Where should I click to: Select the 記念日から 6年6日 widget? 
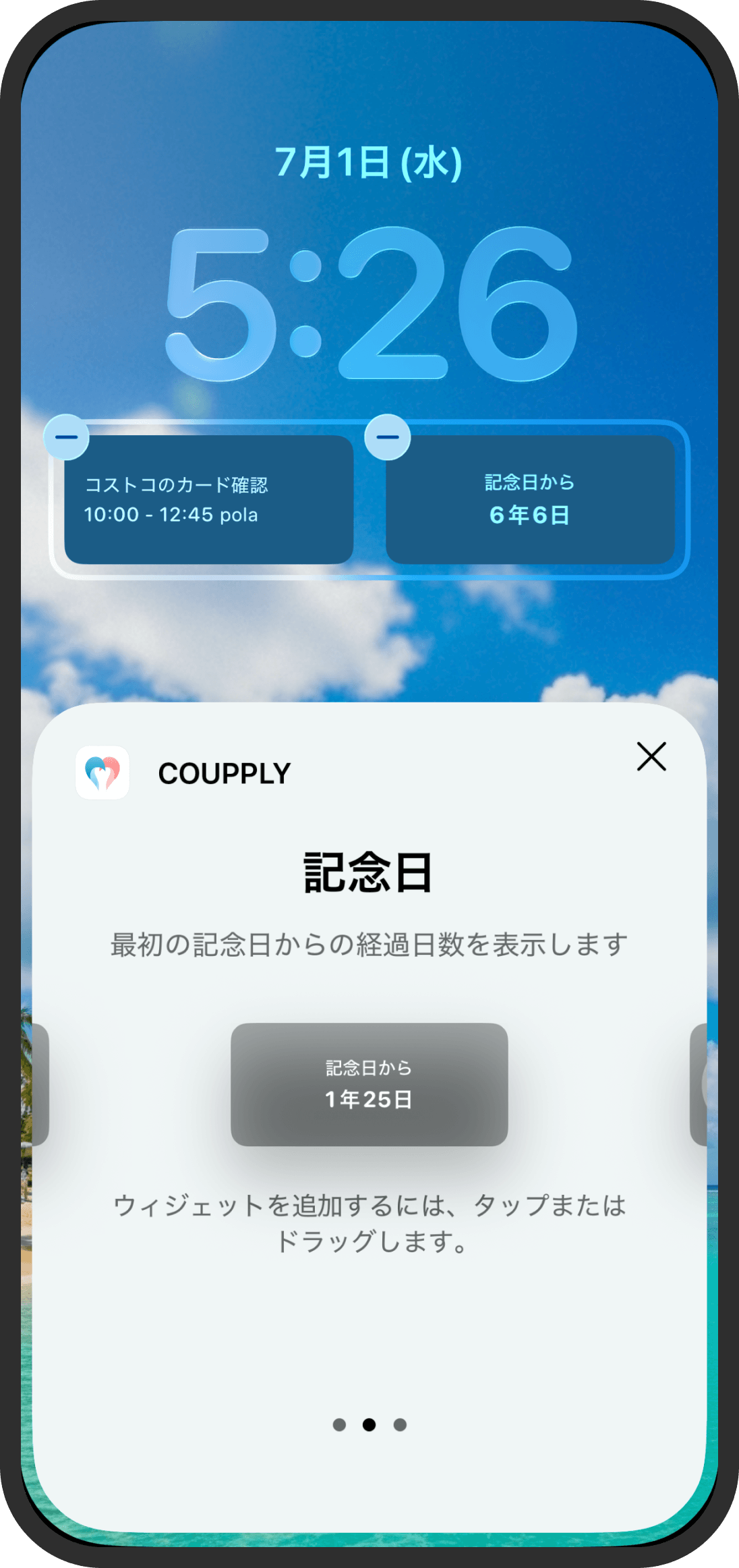[x=530, y=499]
